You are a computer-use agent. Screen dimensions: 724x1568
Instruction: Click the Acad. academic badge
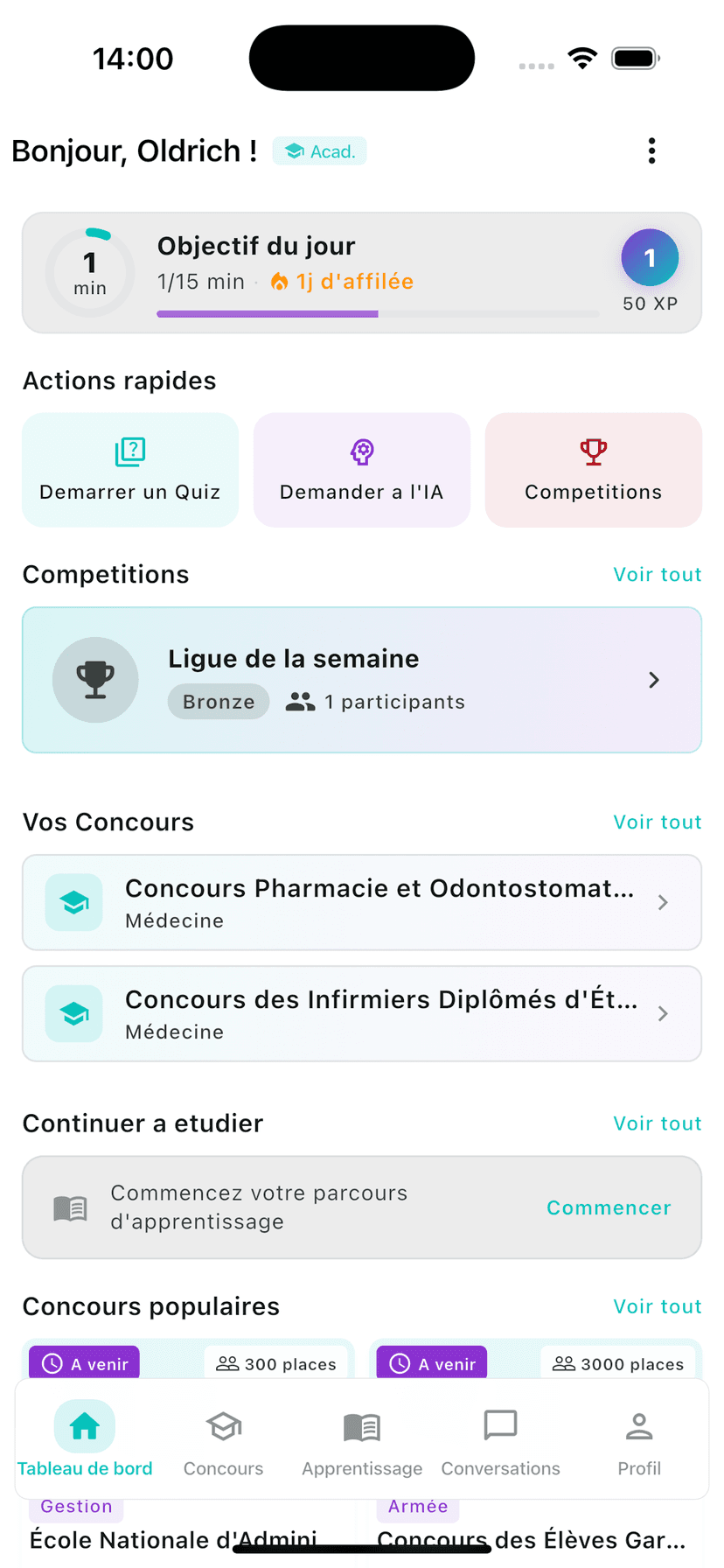pyautogui.click(x=319, y=150)
